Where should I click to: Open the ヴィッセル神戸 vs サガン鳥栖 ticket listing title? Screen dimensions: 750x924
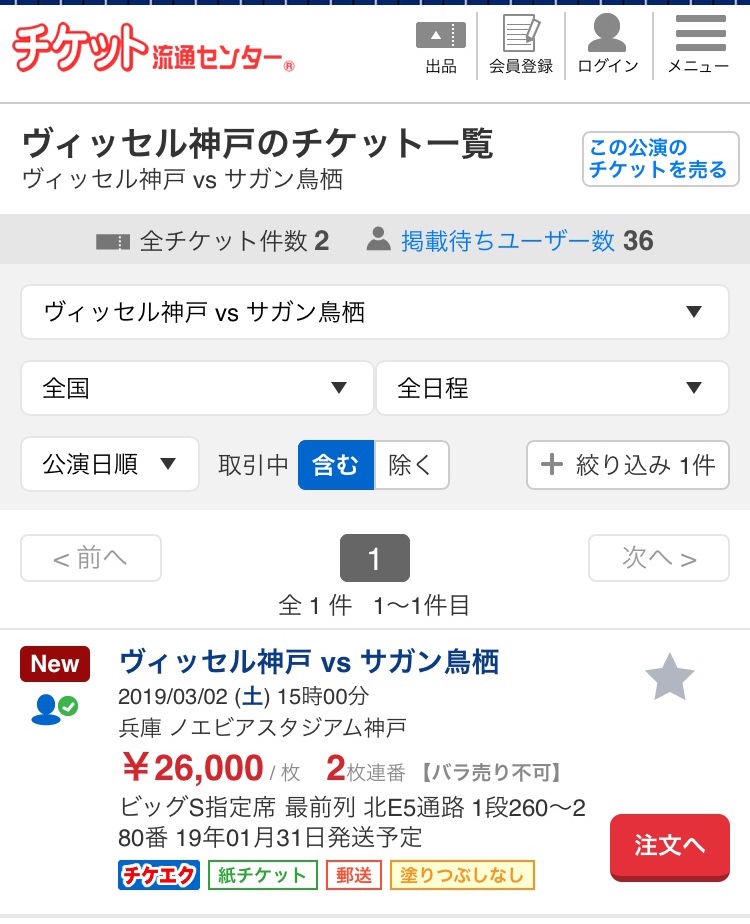309,661
